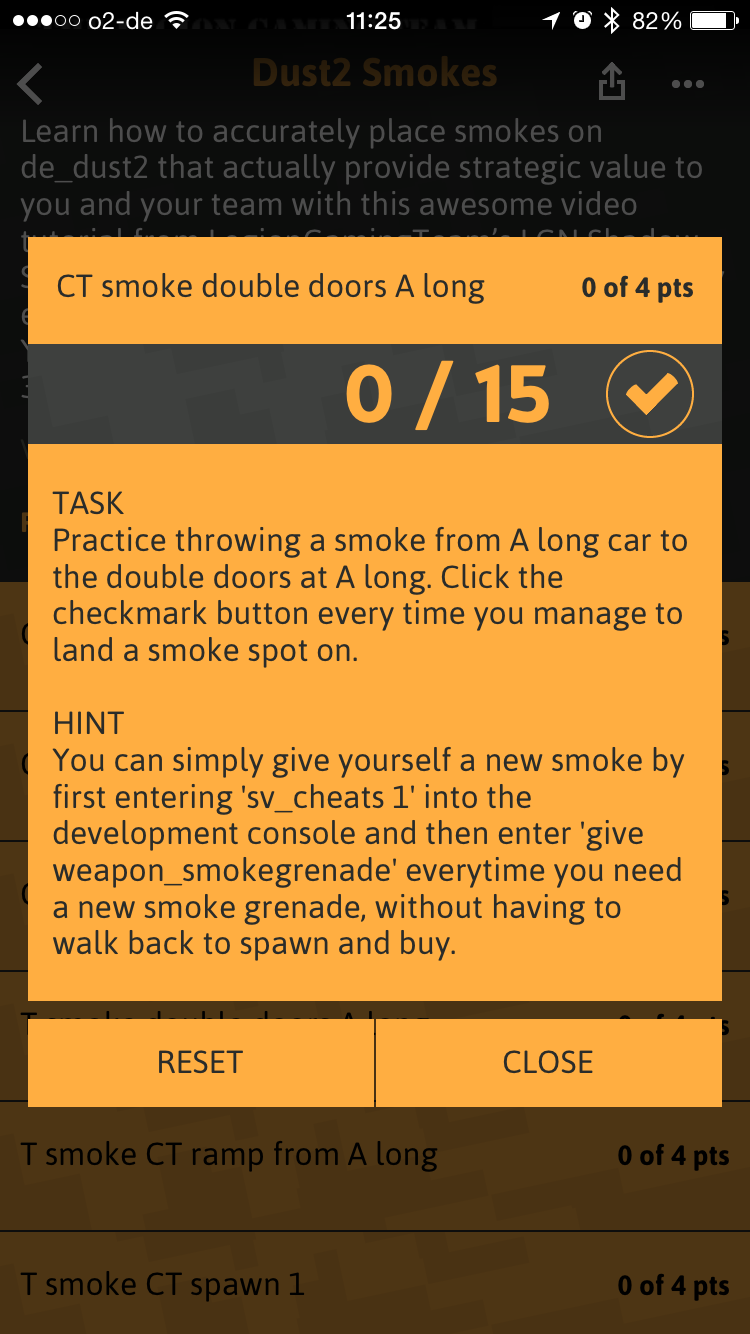Open the T smoke CT spawn 1 task
750x1334 pixels.
375,1284
